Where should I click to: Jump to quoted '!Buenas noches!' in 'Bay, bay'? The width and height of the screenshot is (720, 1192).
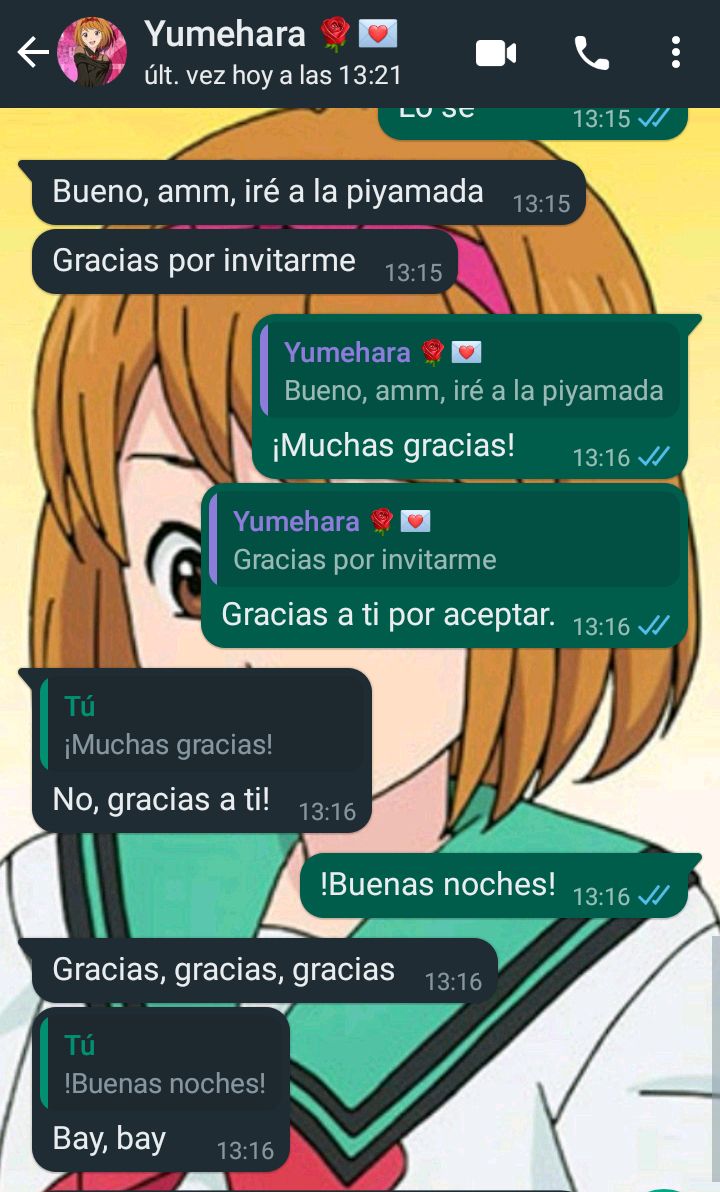[x=164, y=1064]
